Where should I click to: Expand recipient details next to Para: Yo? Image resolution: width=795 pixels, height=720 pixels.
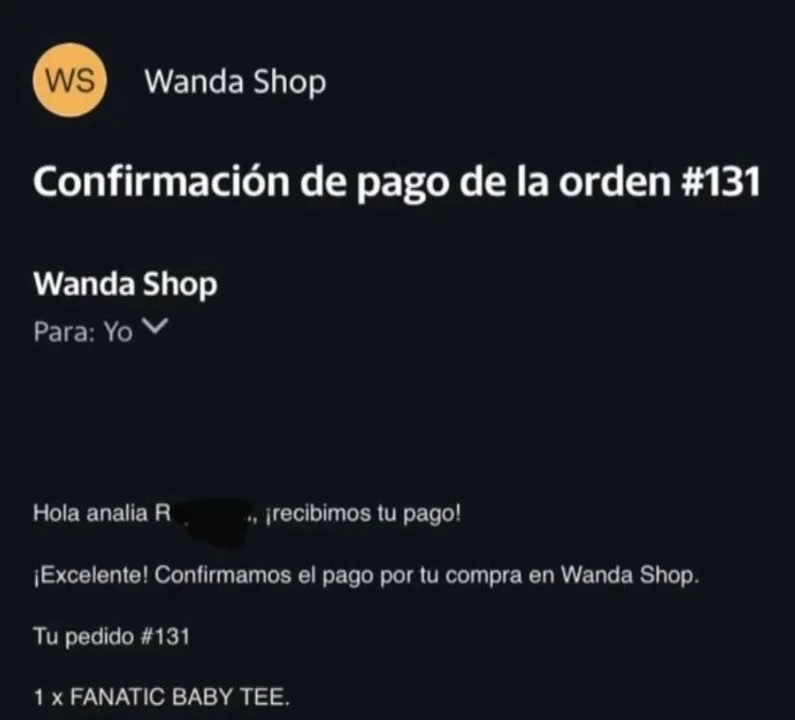pyautogui.click(x=155, y=328)
